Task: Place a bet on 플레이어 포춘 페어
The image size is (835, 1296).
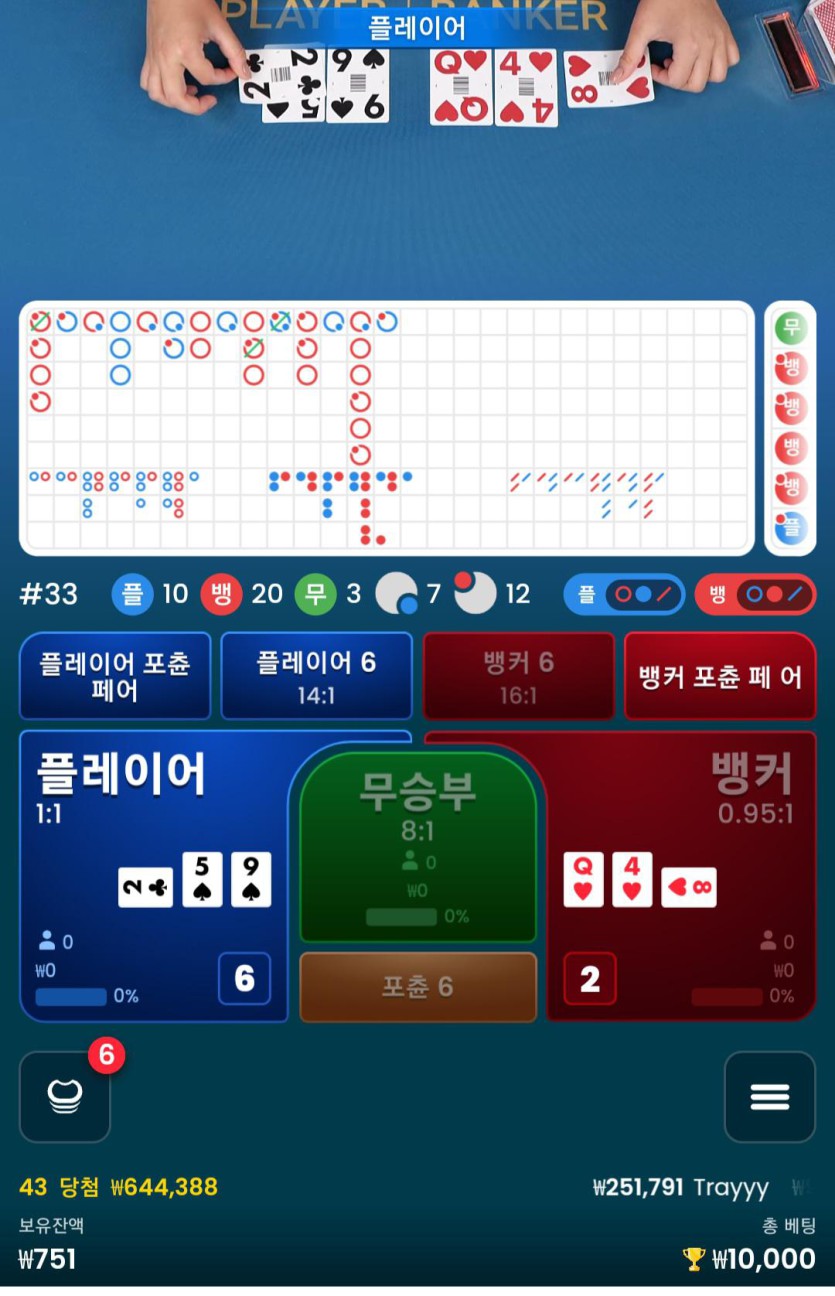Action: pyautogui.click(x=115, y=676)
